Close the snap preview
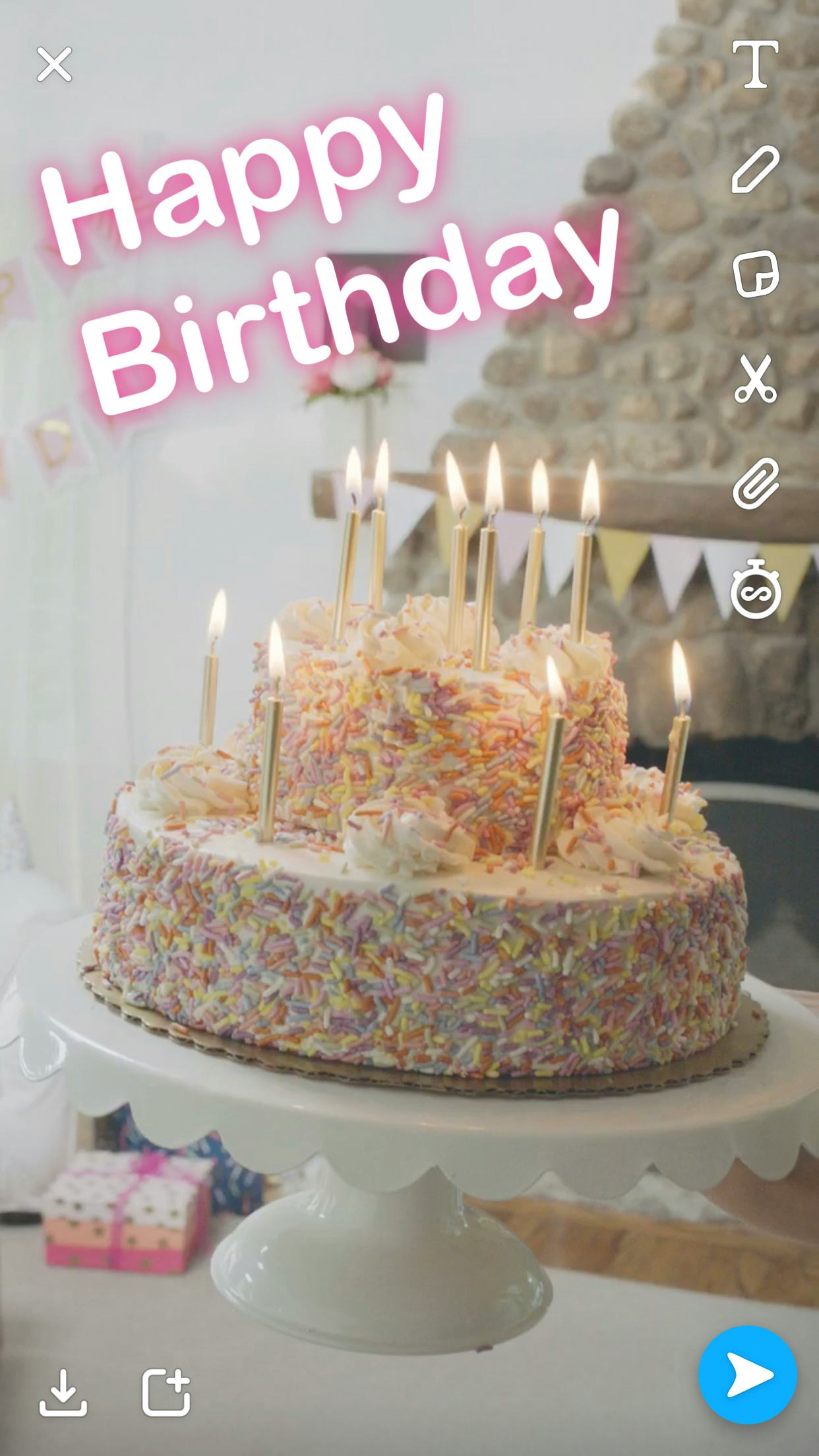Image resolution: width=819 pixels, height=1456 pixels. tap(54, 65)
